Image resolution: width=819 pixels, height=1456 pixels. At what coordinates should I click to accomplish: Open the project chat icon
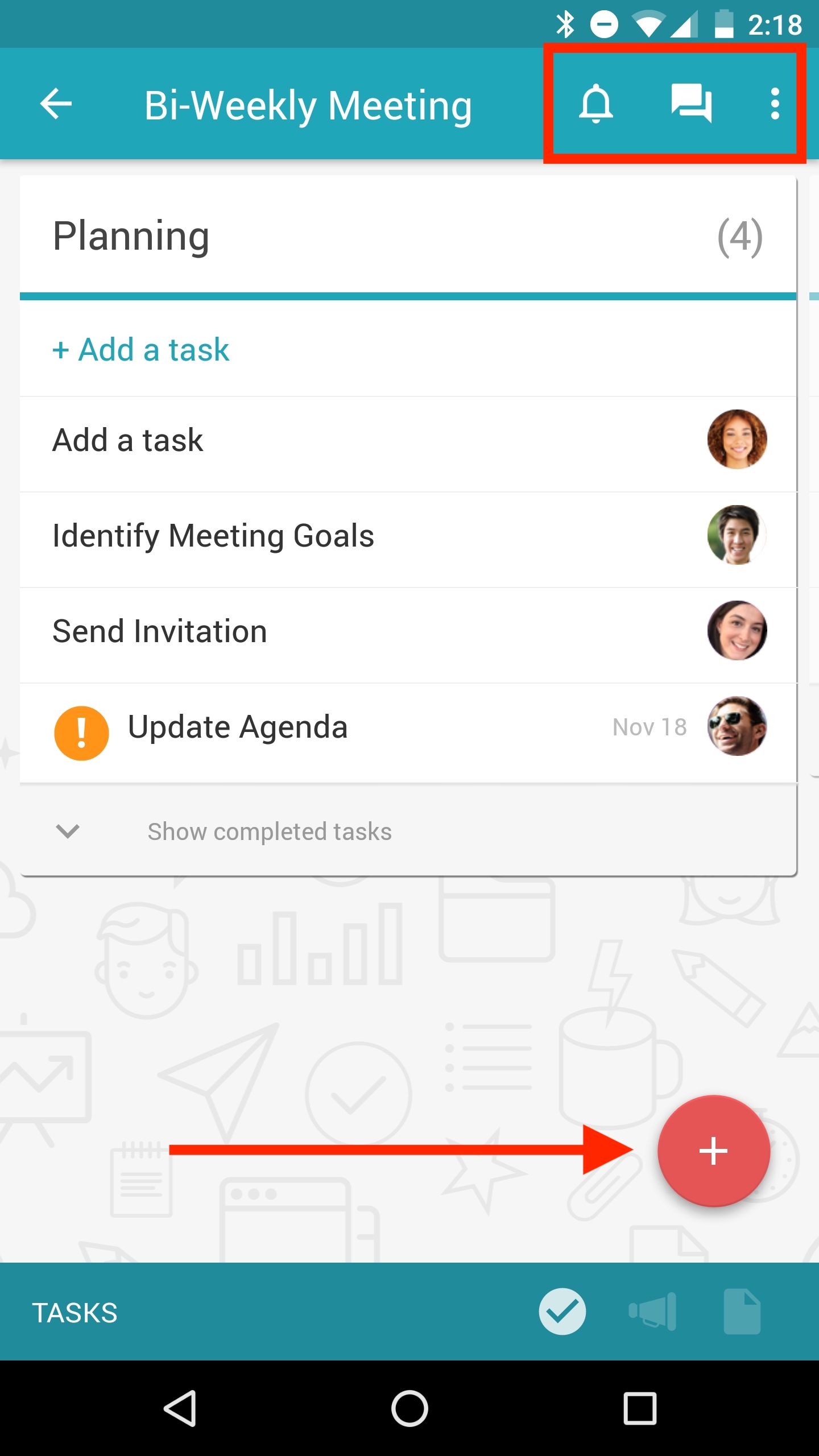[x=691, y=104]
